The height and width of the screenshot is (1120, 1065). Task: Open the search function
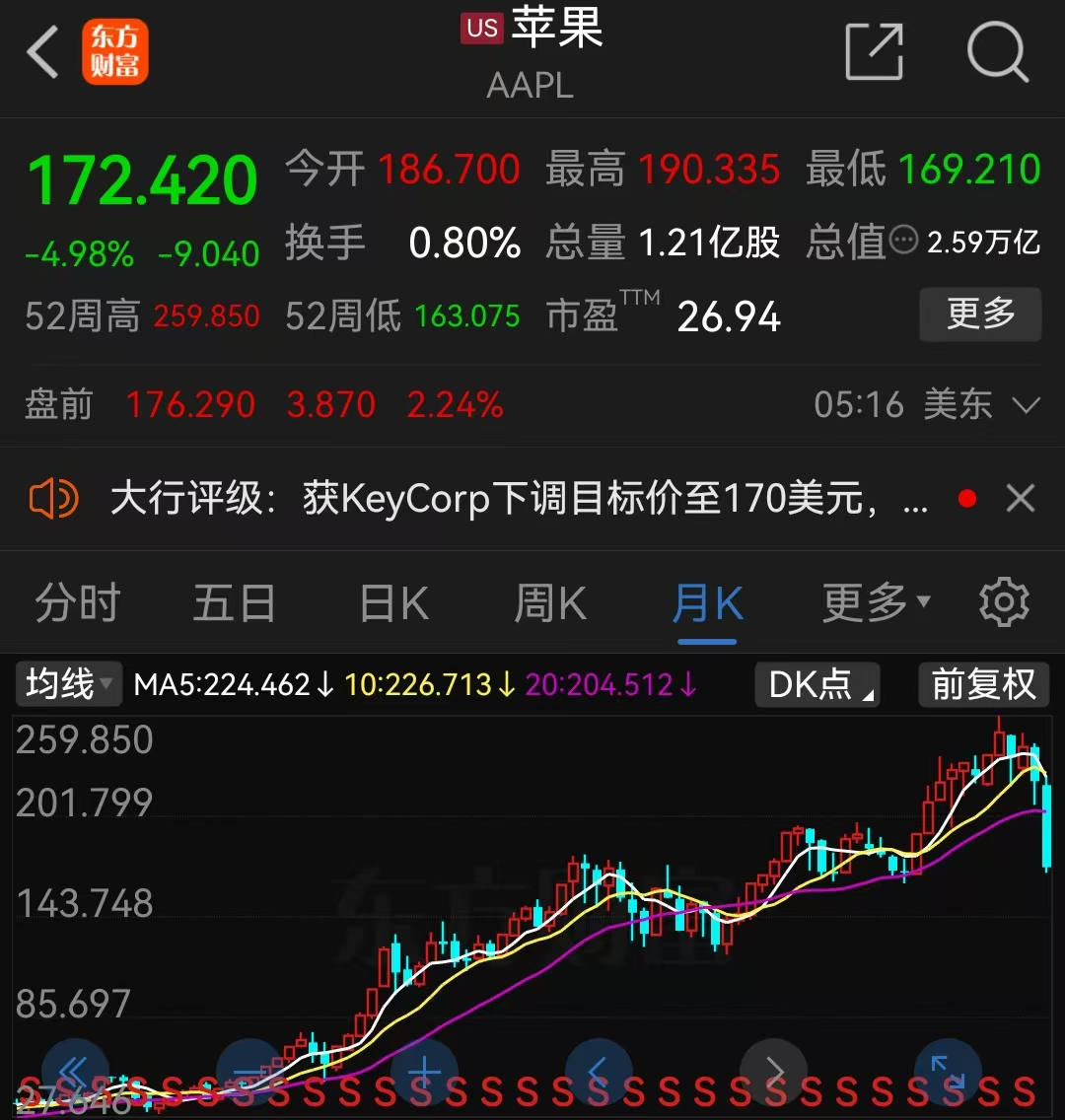998,52
